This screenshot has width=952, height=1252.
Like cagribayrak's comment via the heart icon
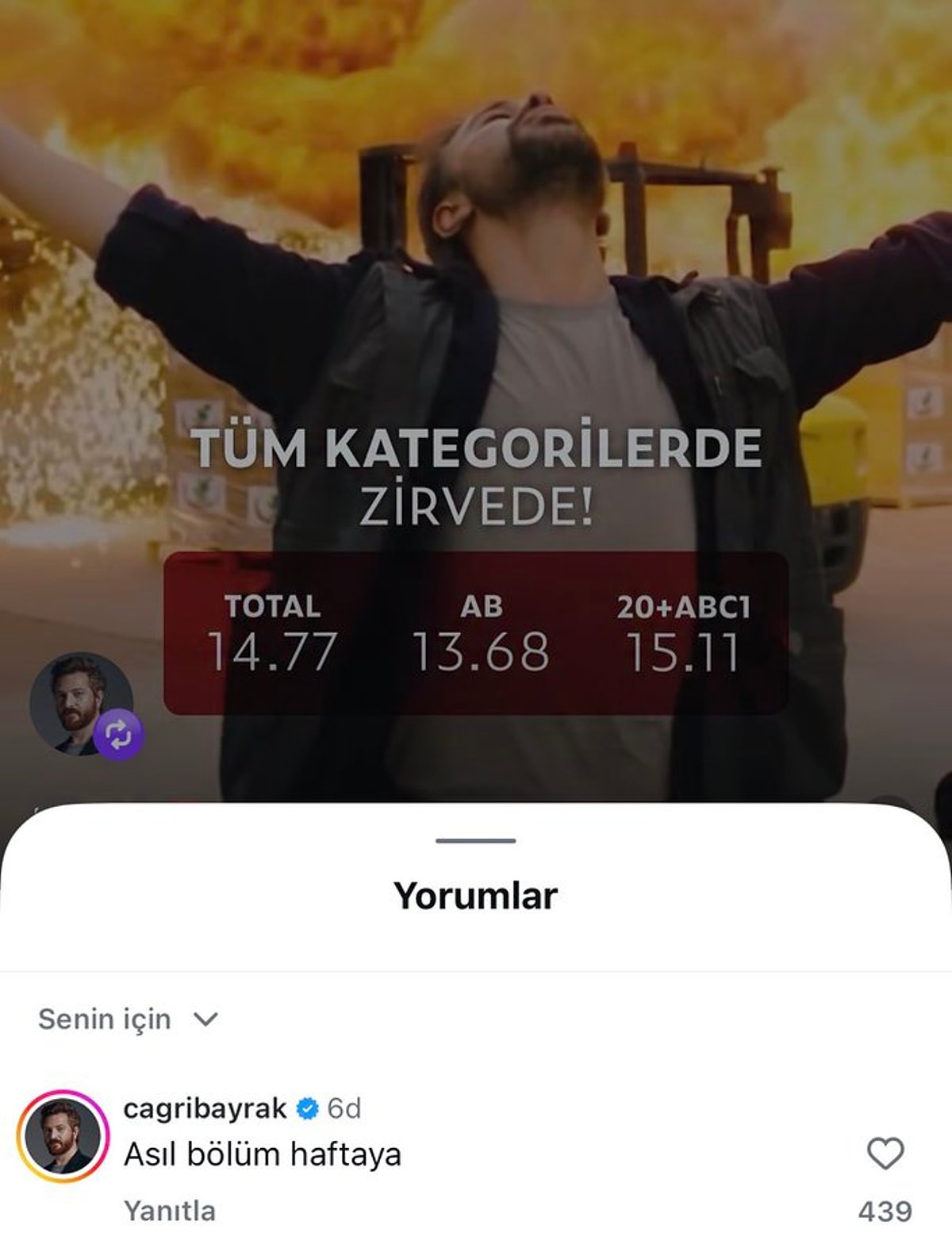click(886, 1154)
